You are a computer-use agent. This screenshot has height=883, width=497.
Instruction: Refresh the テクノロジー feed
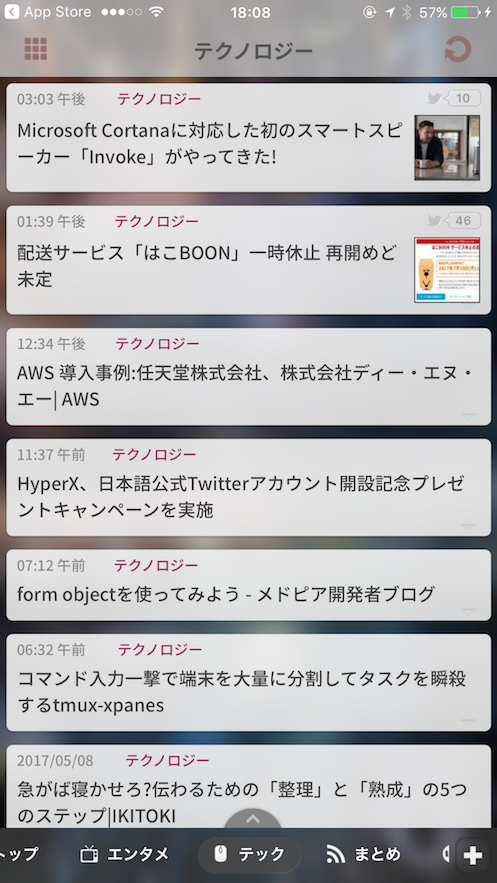pyautogui.click(x=458, y=50)
